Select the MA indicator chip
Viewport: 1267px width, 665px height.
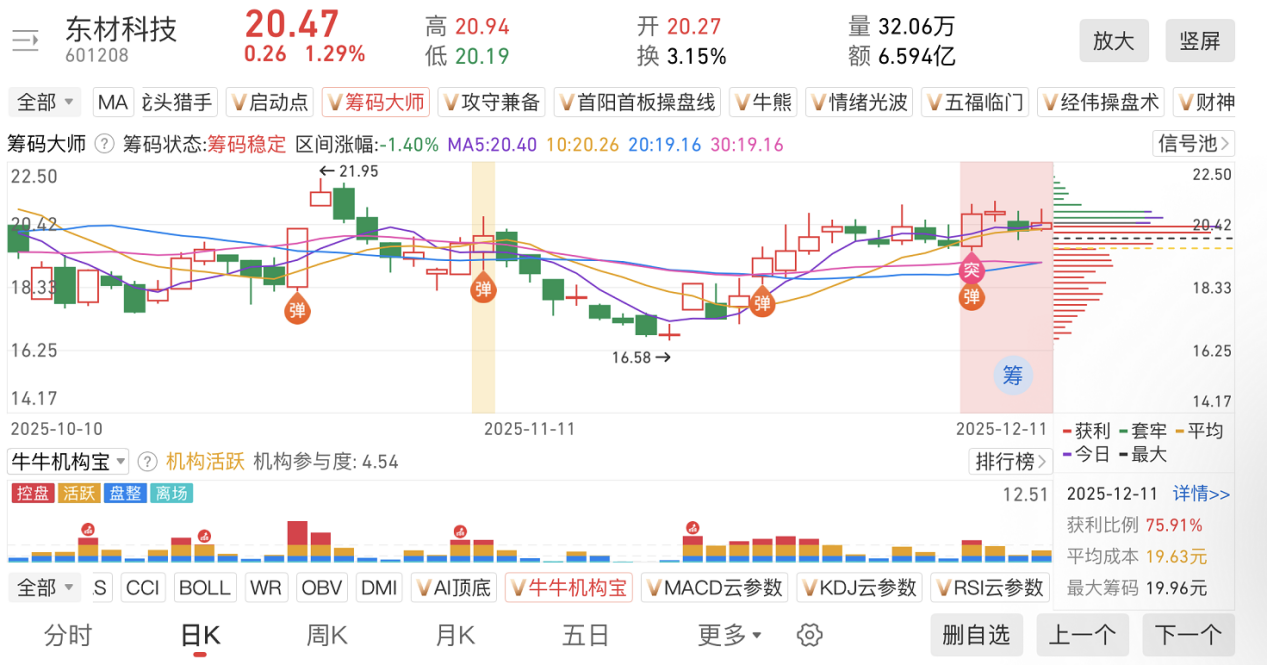point(113,102)
